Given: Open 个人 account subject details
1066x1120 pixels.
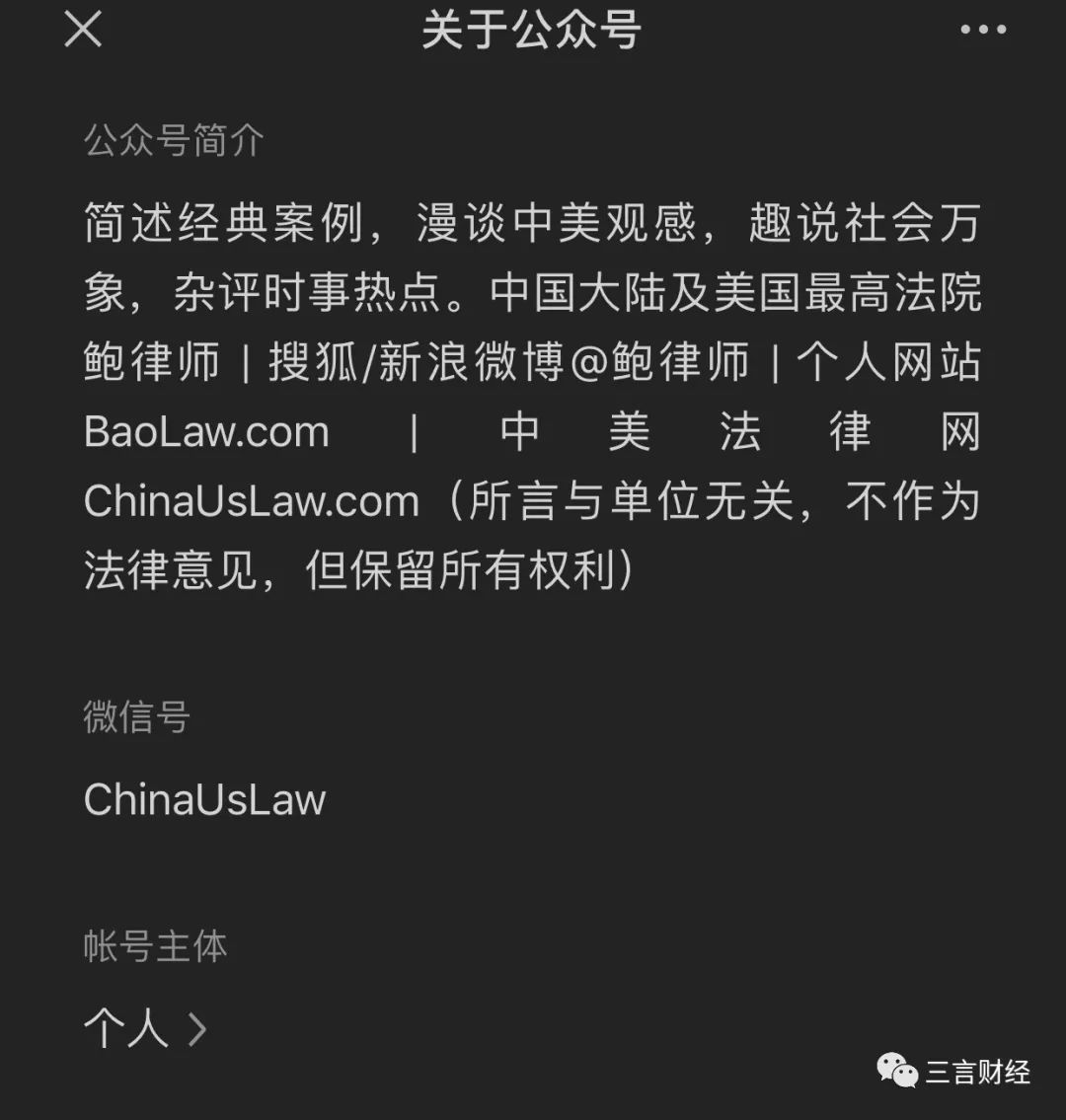Looking at the screenshot, I should click(145, 1029).
